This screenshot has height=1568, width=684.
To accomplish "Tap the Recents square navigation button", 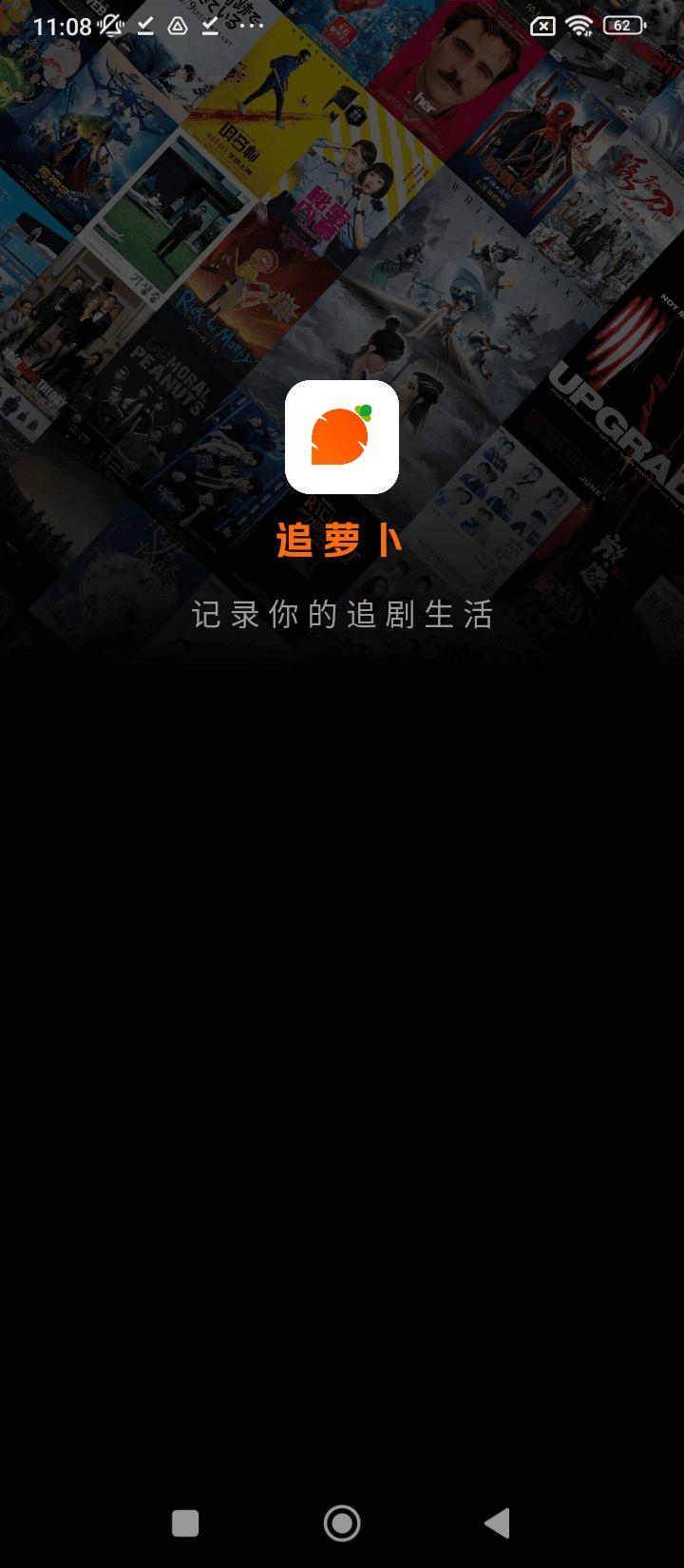I will pos(186,1522).
